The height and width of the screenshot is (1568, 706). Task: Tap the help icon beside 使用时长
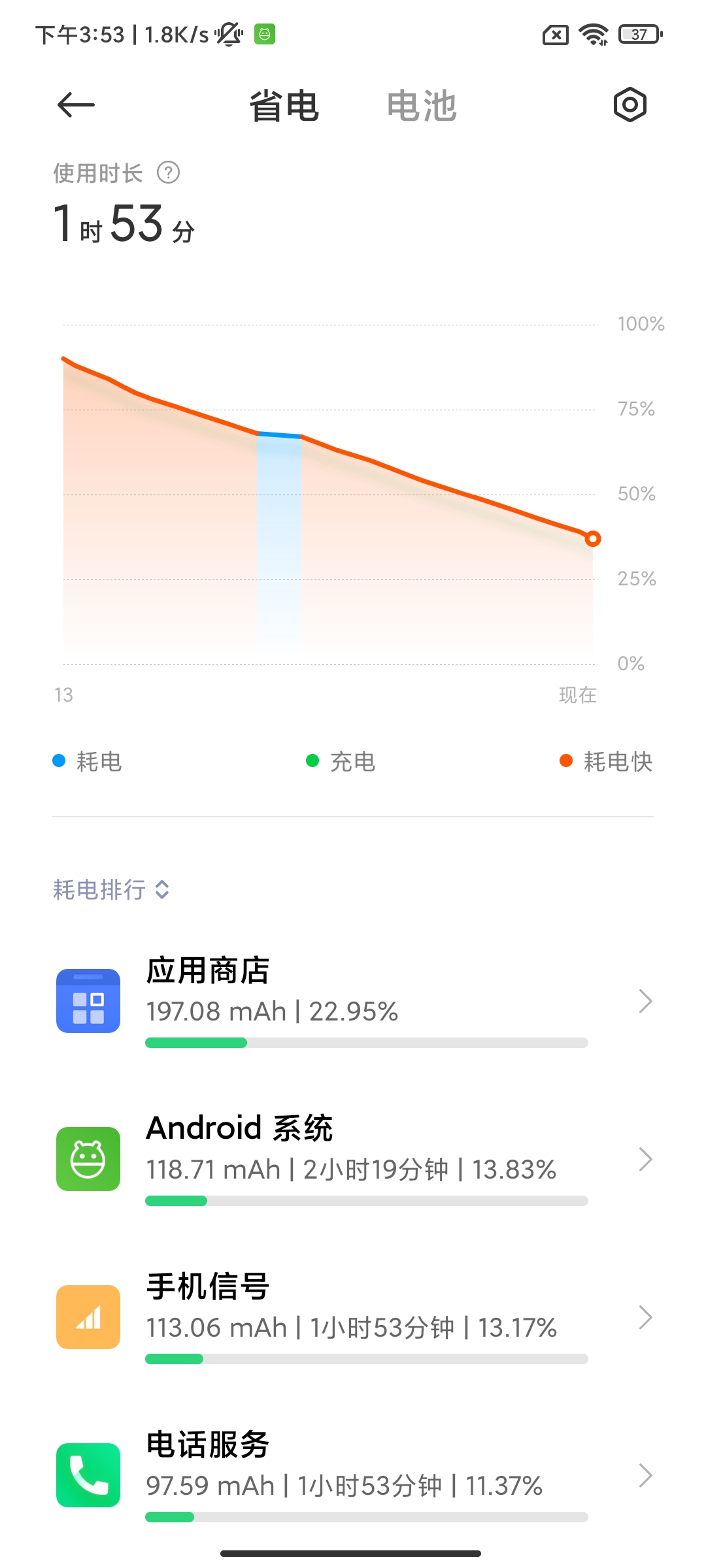tap(169, 173)
